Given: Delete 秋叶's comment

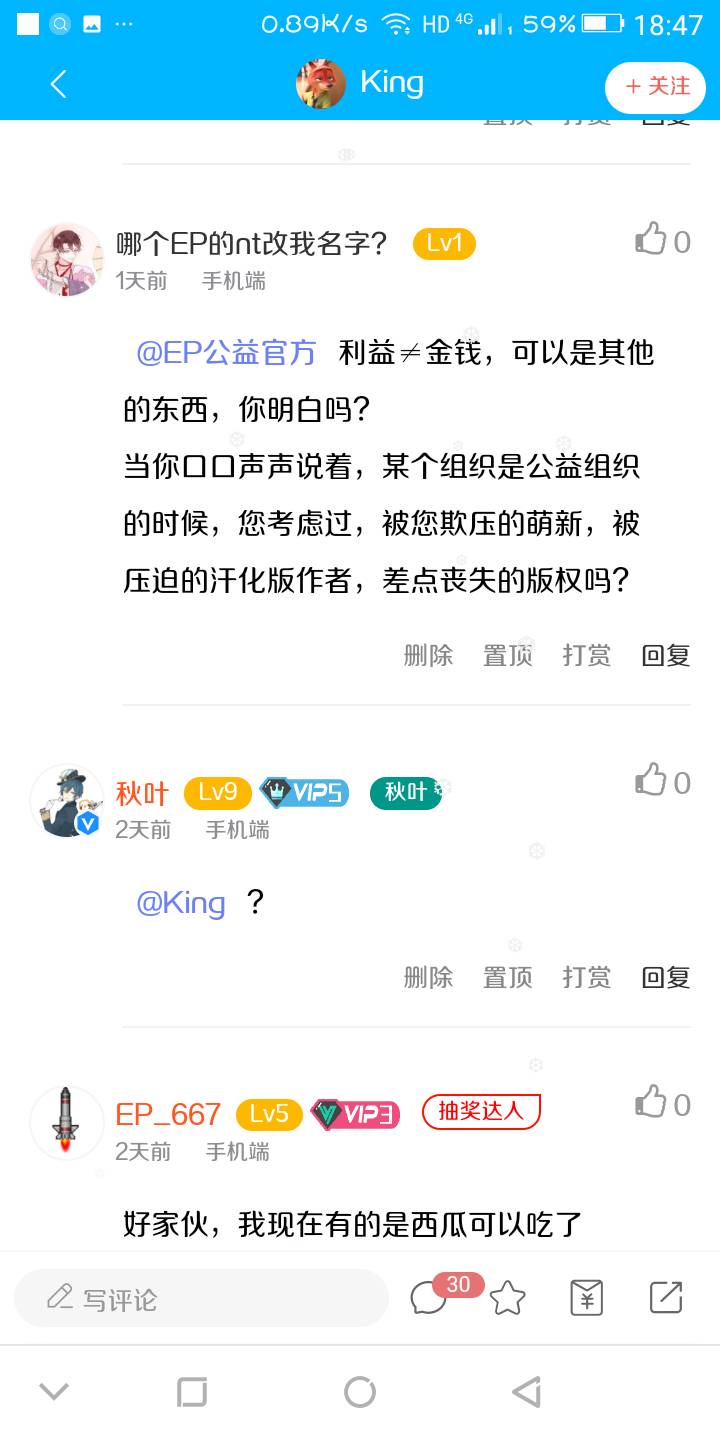Looking at the screenshot, I should 428,977.
